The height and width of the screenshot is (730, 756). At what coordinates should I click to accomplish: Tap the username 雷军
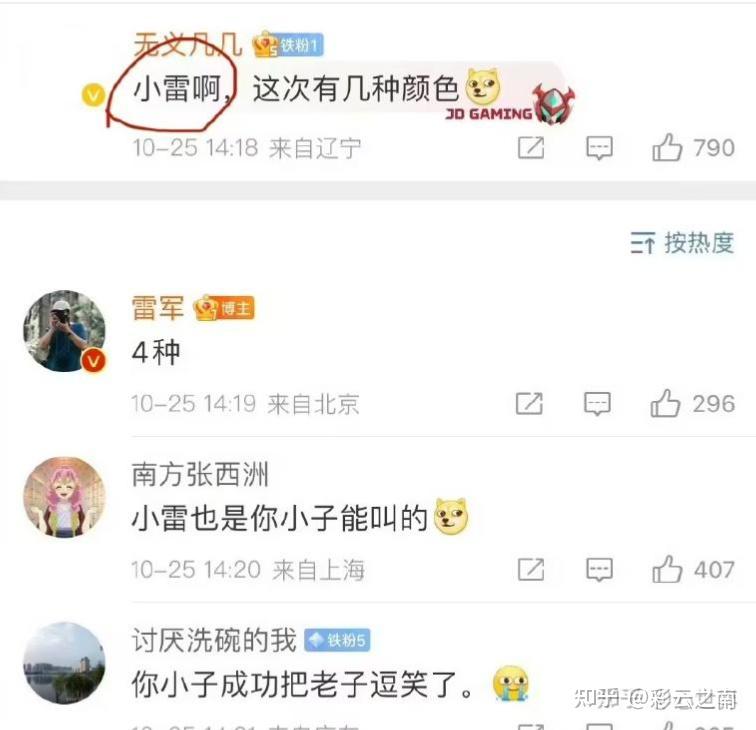click(158, 308)
